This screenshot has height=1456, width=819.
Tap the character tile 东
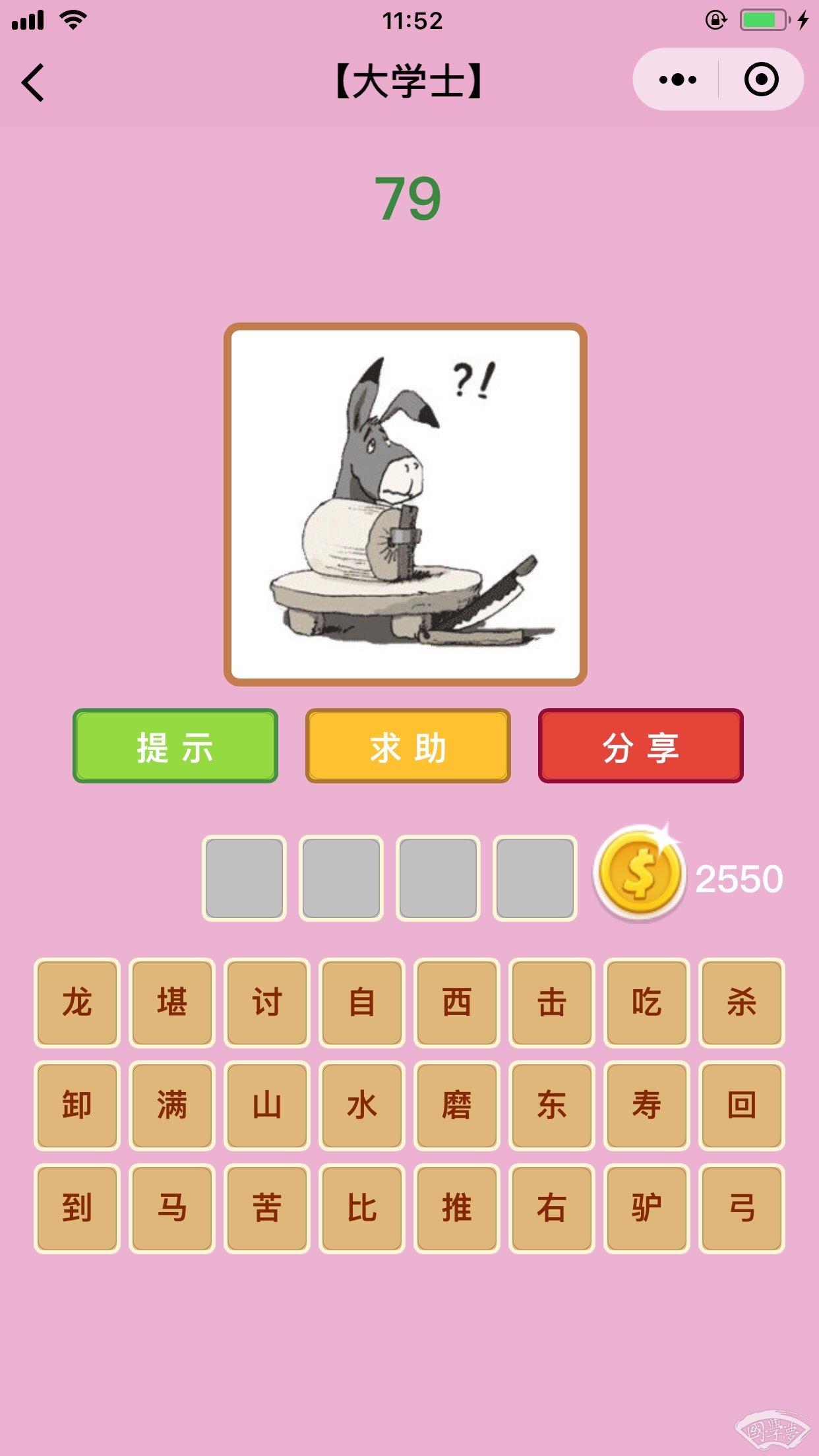tap(552, 1106)
